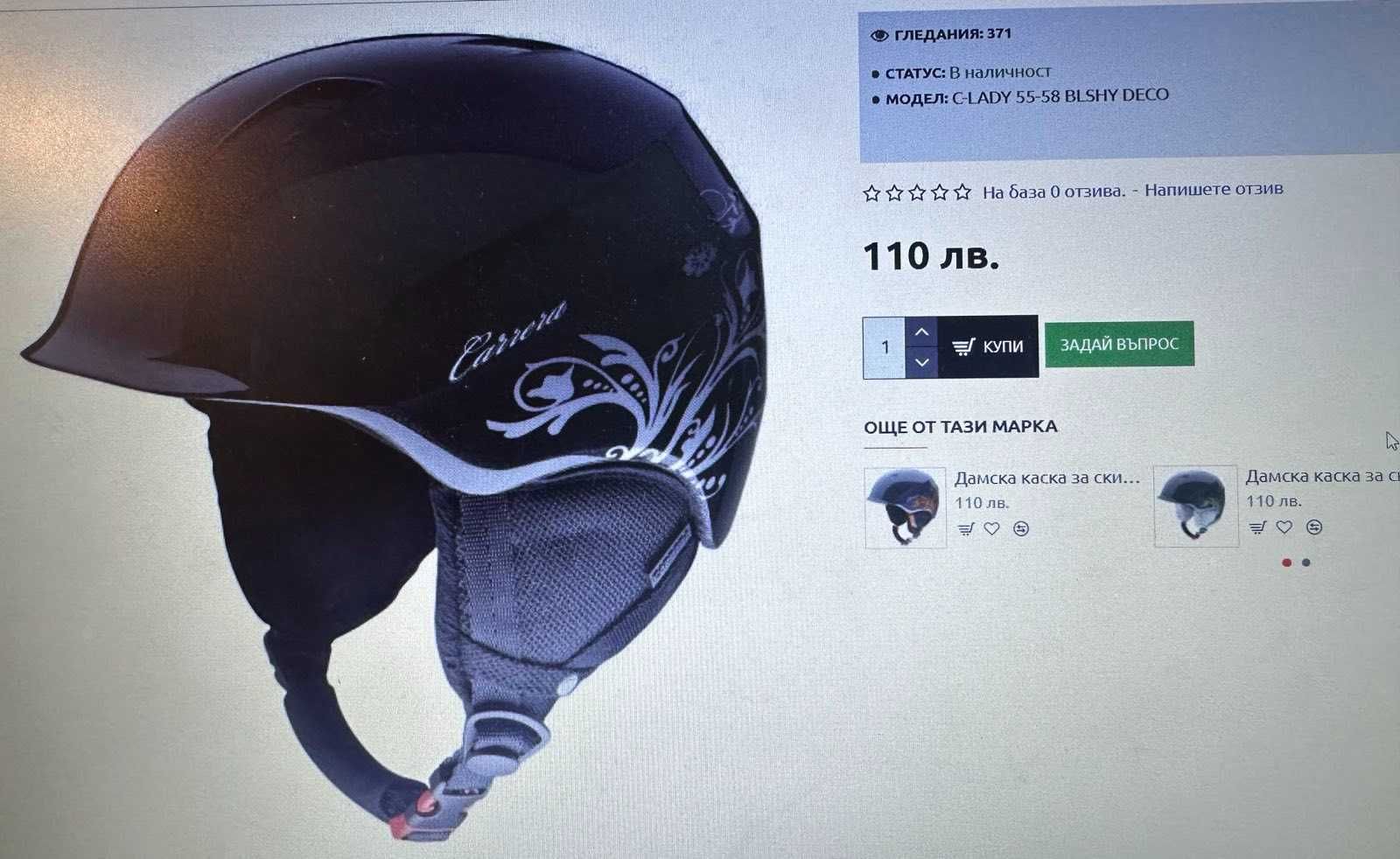Decrease quantity with the down arrow
1400x859 pixels.
921,361
